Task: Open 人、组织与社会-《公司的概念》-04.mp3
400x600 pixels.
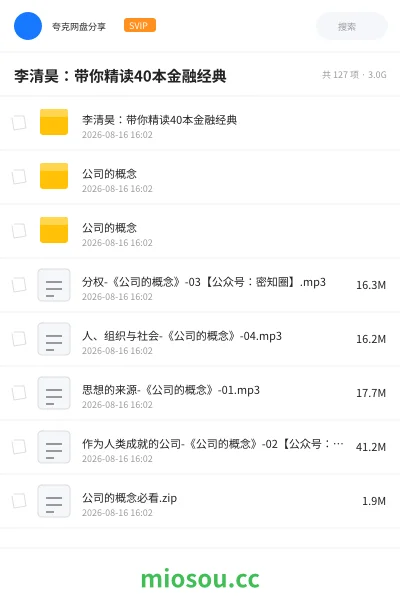Action: point(200,339)
